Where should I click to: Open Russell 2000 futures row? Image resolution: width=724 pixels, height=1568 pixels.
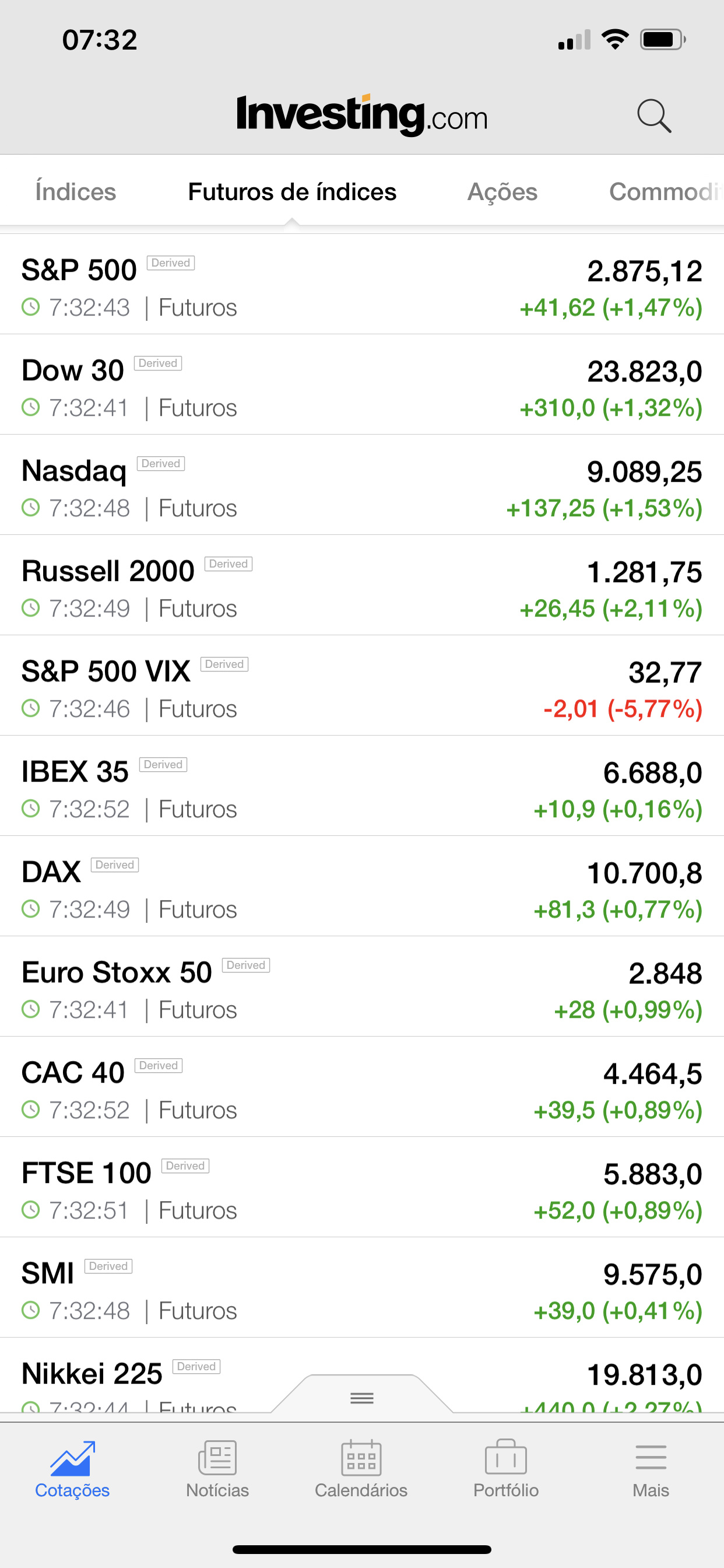(x=362, y=586)
